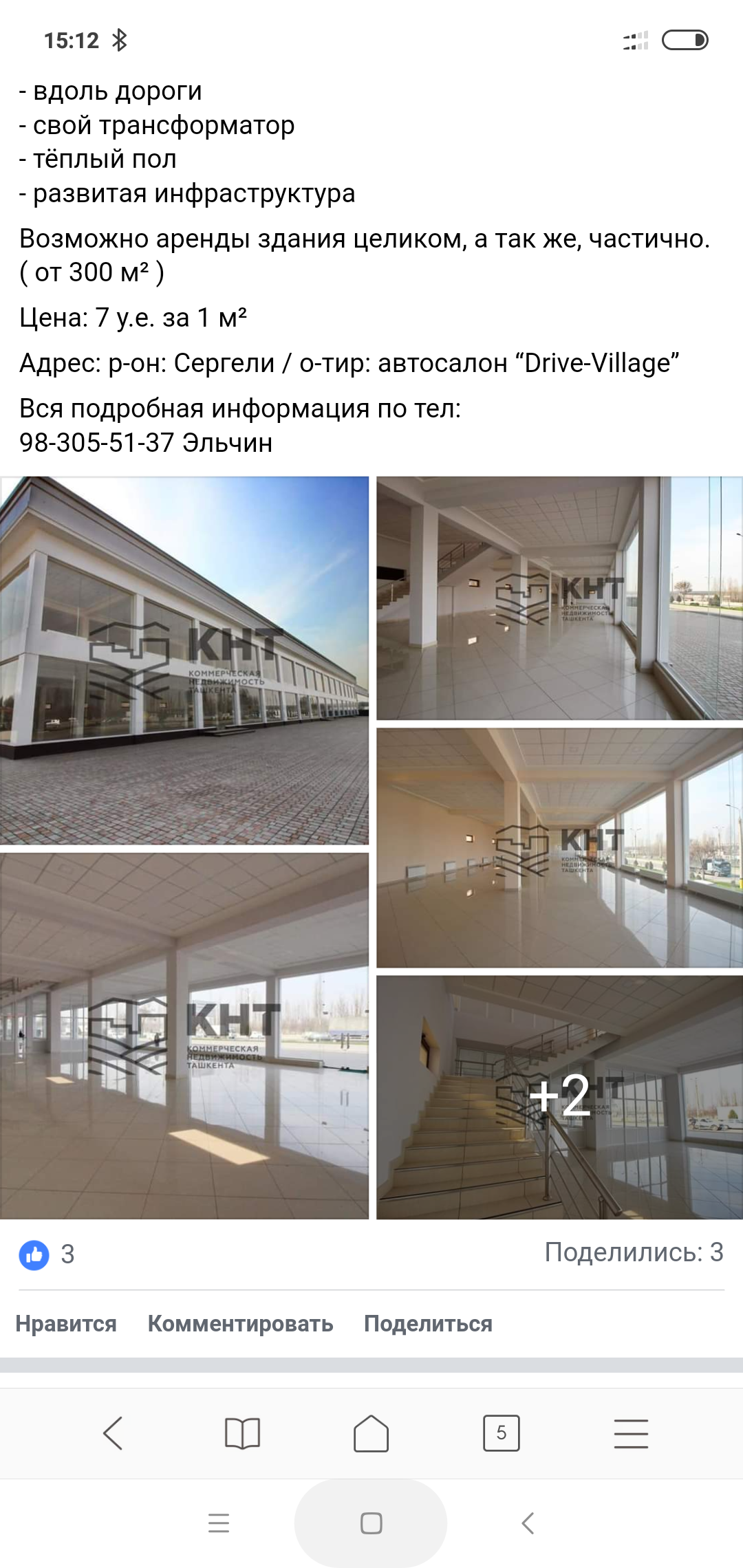
Task: Tap the system home button
Action: pos(371,1523)
